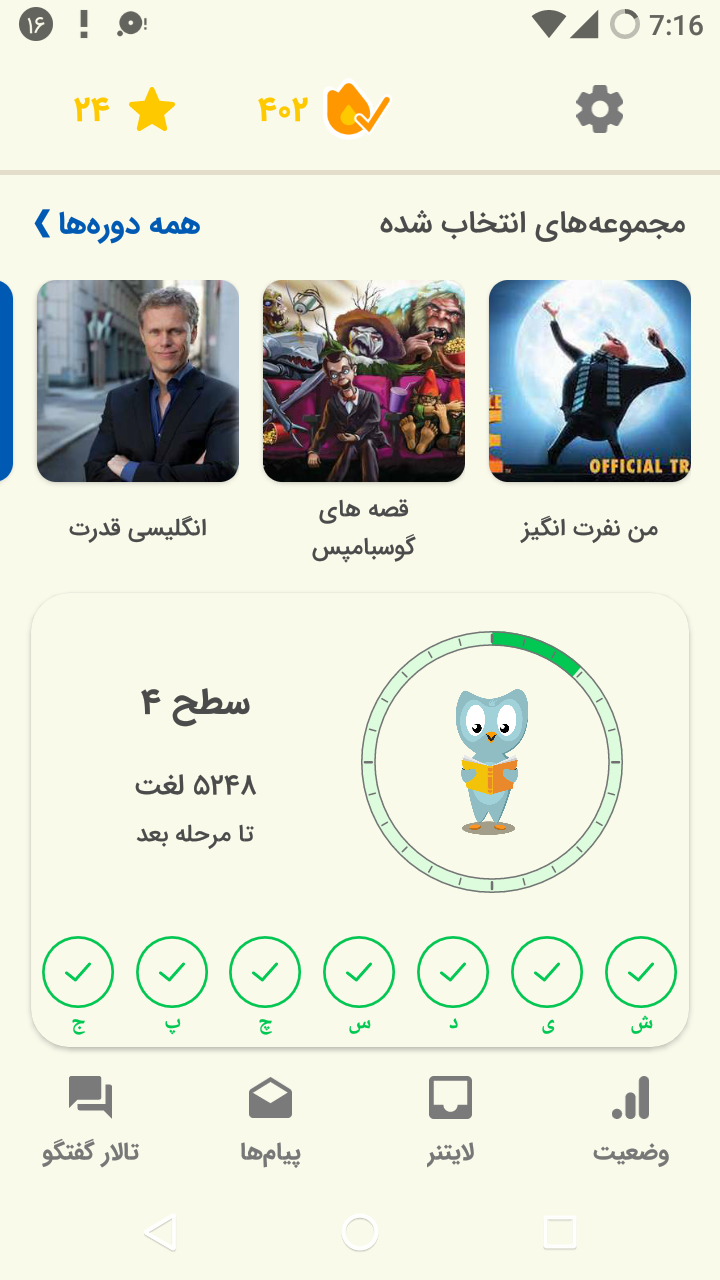Switch to the پیام‌ها tab
Viewport: 720px width, 1280px height.
pos(270,1121)
